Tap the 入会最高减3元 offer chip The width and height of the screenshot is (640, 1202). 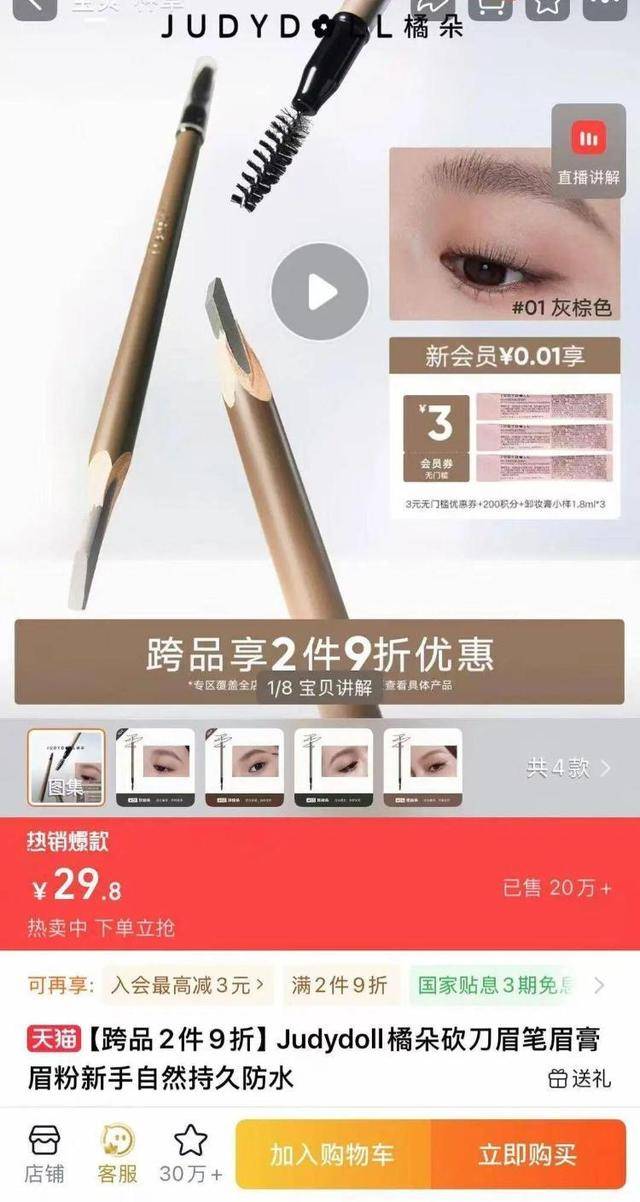pyautogui.click(x=188, y=985)
